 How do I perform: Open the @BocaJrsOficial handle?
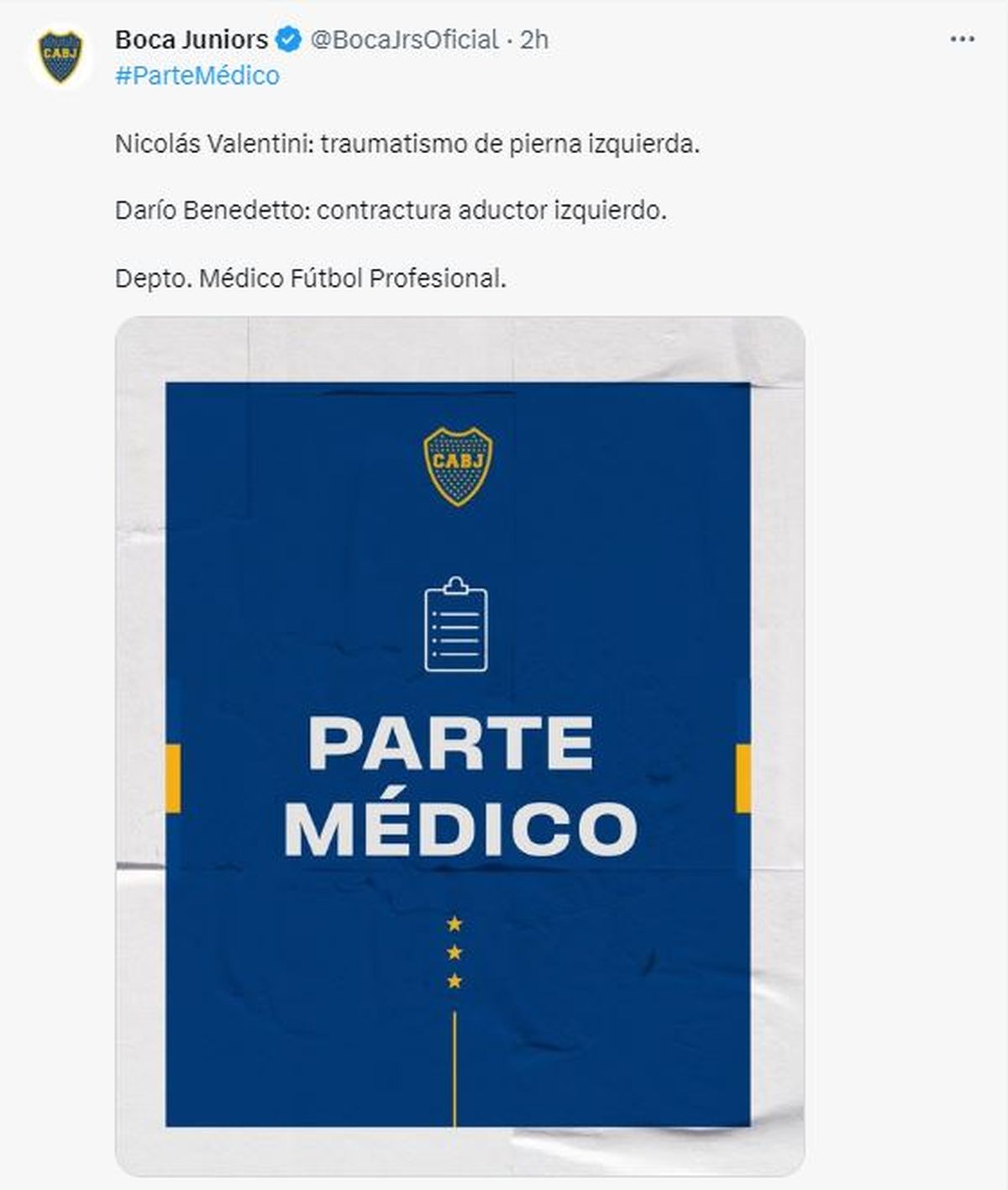click(x=405, y=39)
